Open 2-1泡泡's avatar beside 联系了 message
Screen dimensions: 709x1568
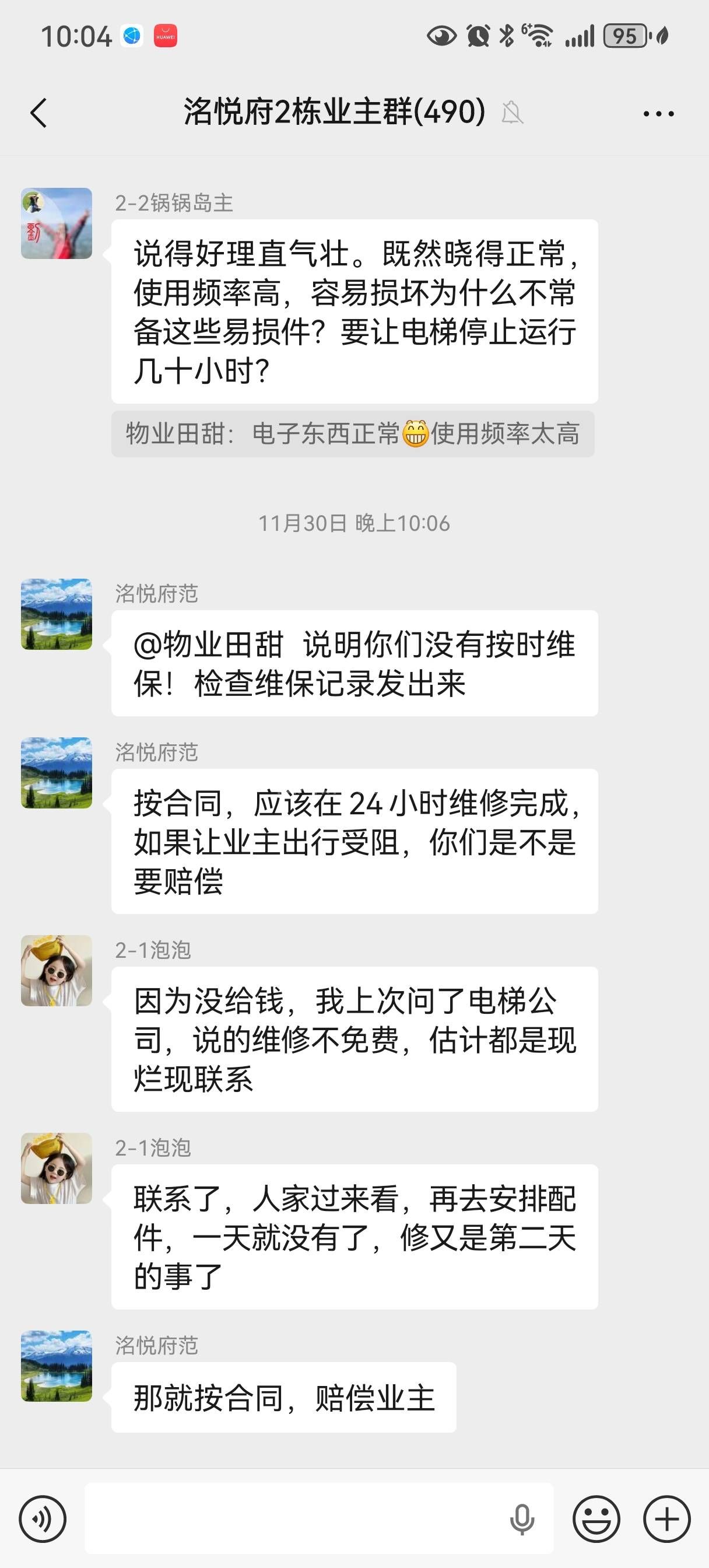pos(57,1168)
